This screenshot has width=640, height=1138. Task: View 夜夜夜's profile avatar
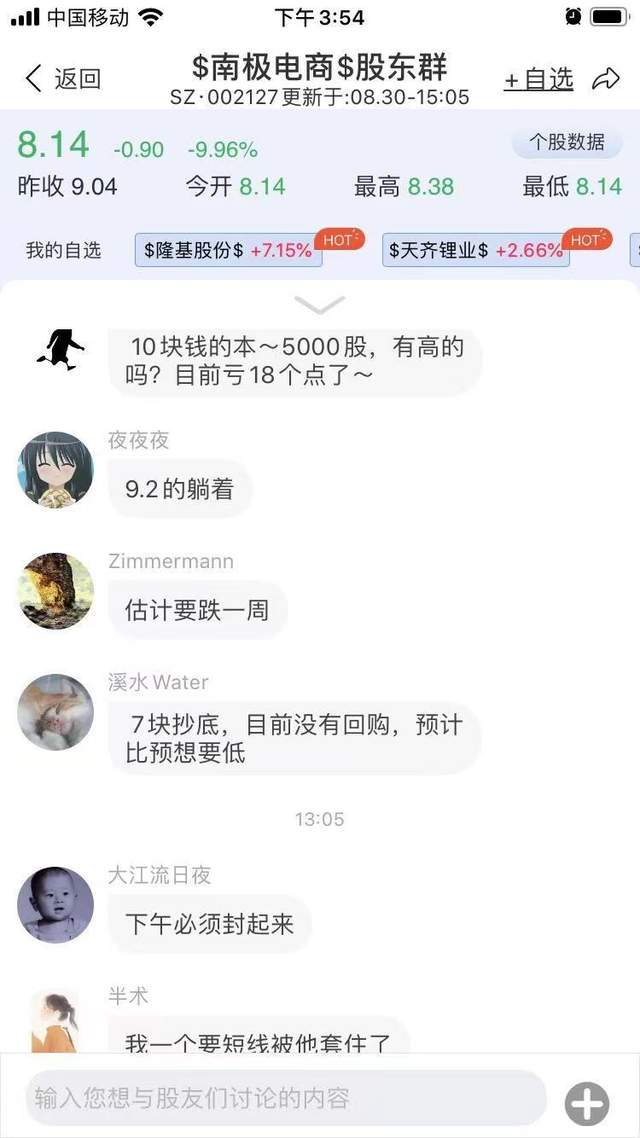pos(56,470)
